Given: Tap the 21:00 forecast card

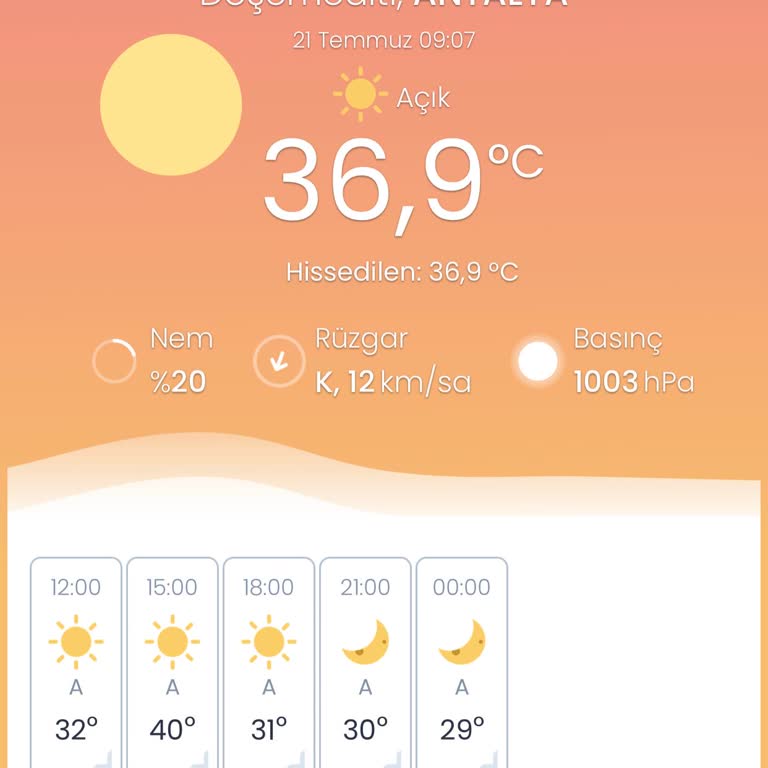Looking at the screenshot, I should (365, 662).
